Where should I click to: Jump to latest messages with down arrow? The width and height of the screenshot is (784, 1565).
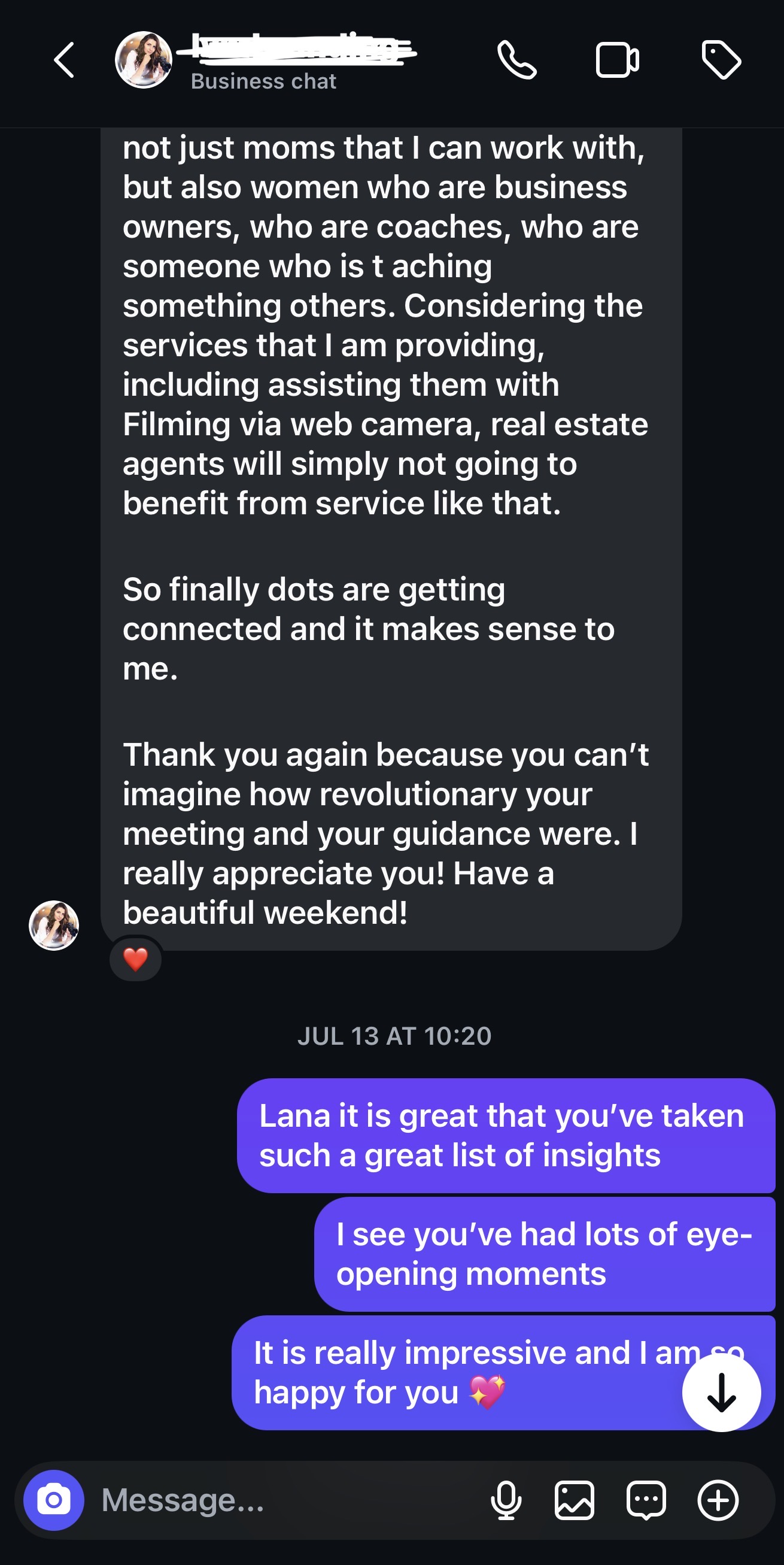(721, 1392)
